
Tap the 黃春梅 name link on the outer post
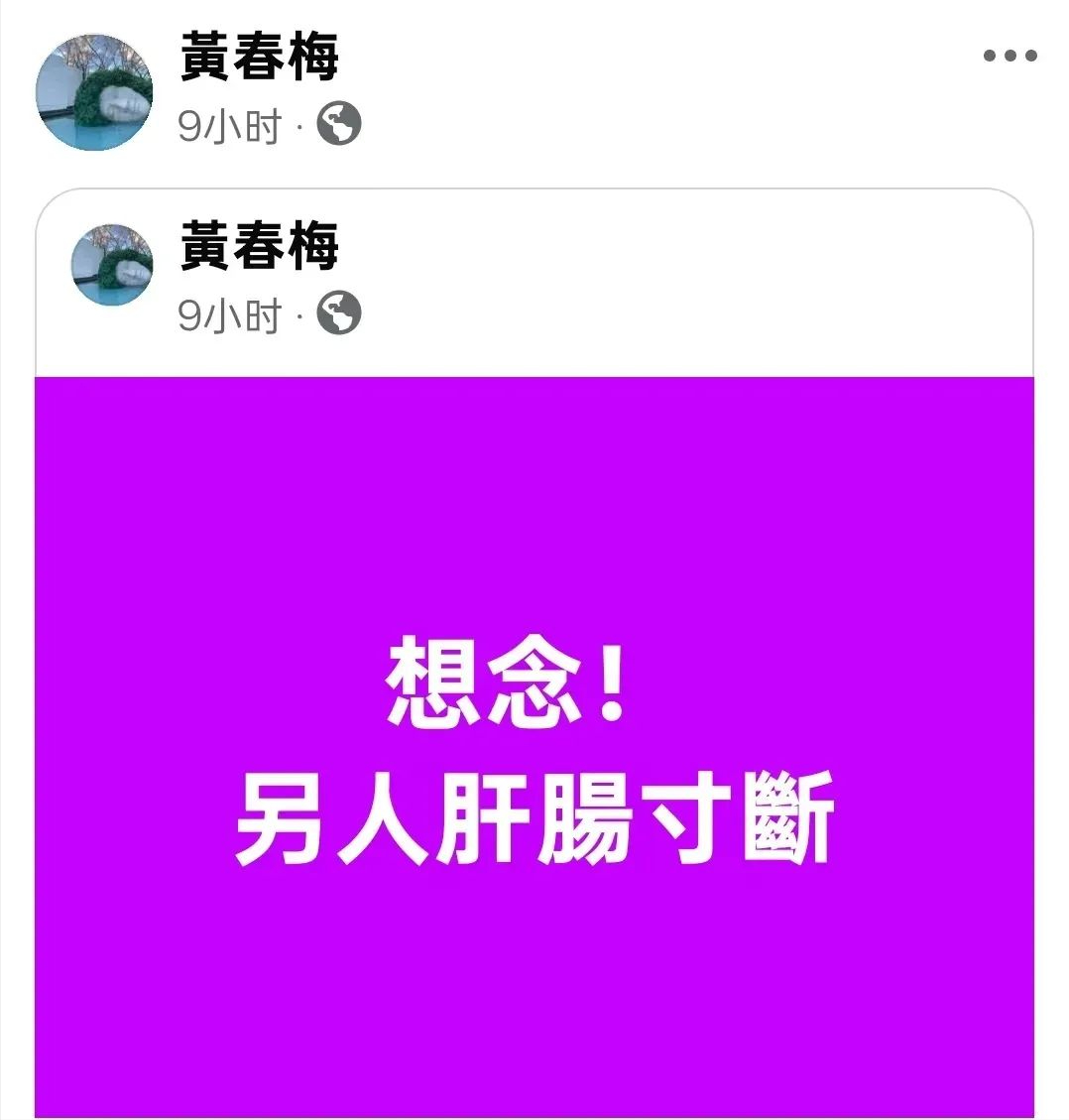259,57
